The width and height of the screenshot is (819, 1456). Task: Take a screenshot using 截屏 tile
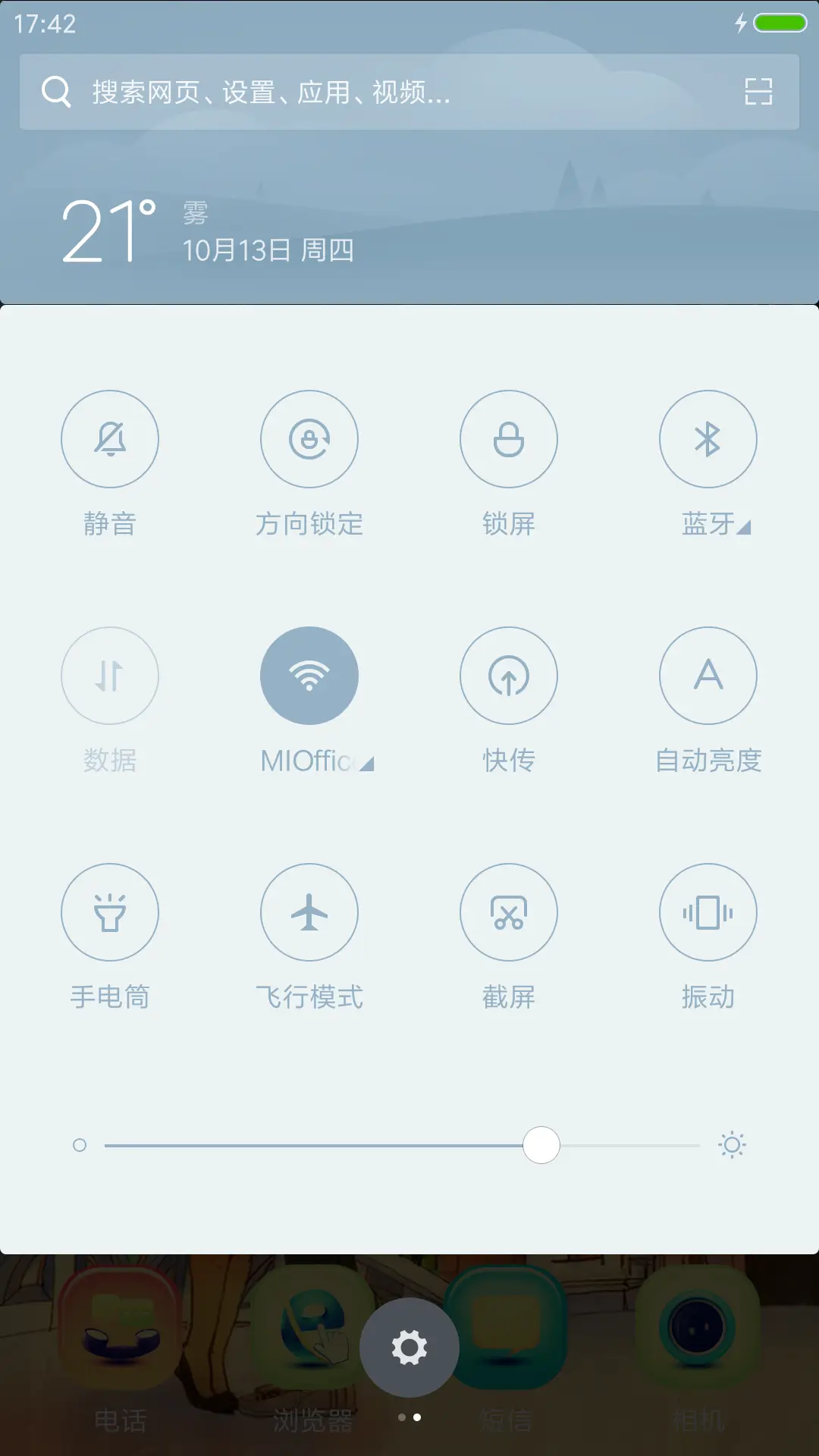[x=509, y=912]
